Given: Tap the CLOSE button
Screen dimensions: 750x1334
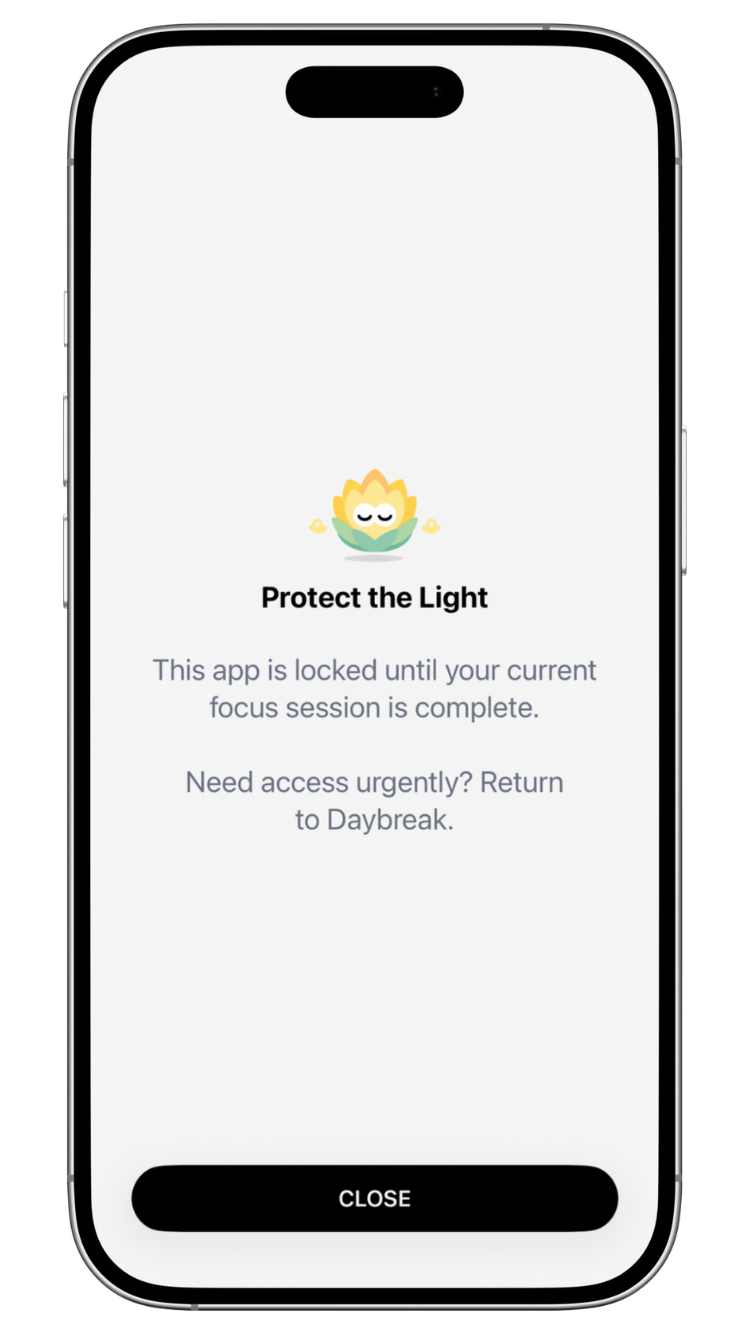Looking at the screenshot, I should click(x=375, y=1198).
